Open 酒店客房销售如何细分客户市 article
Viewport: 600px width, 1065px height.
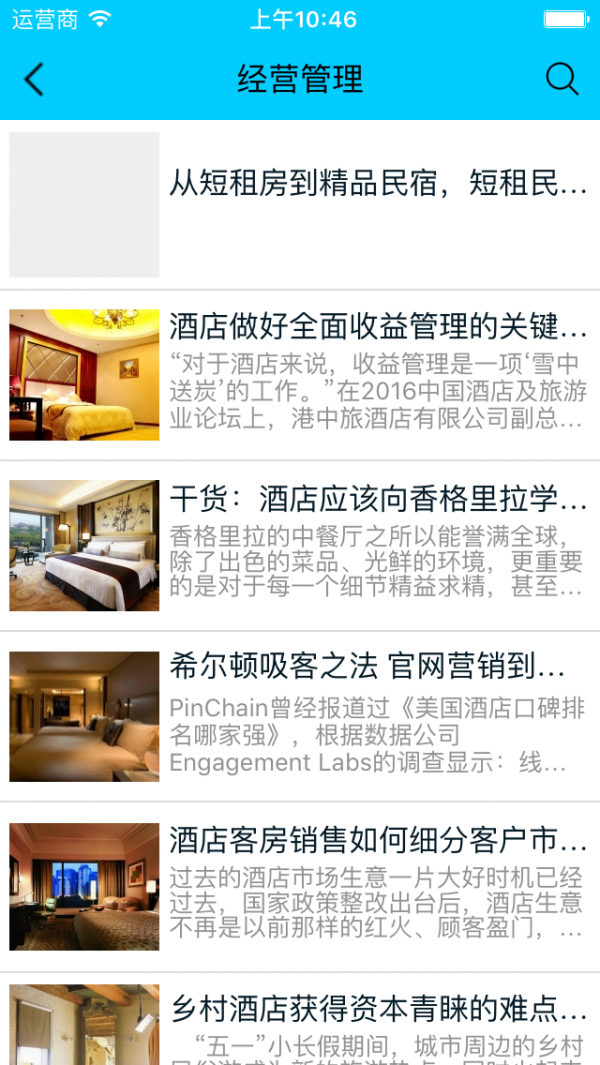tap(377, 839)
